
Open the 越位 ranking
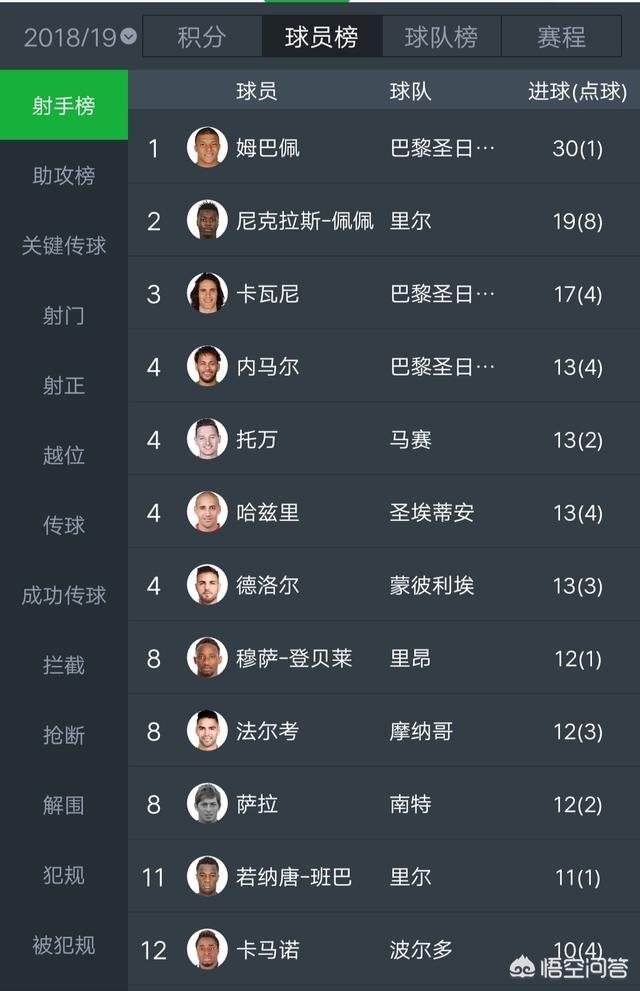click(x=64, y=456)
